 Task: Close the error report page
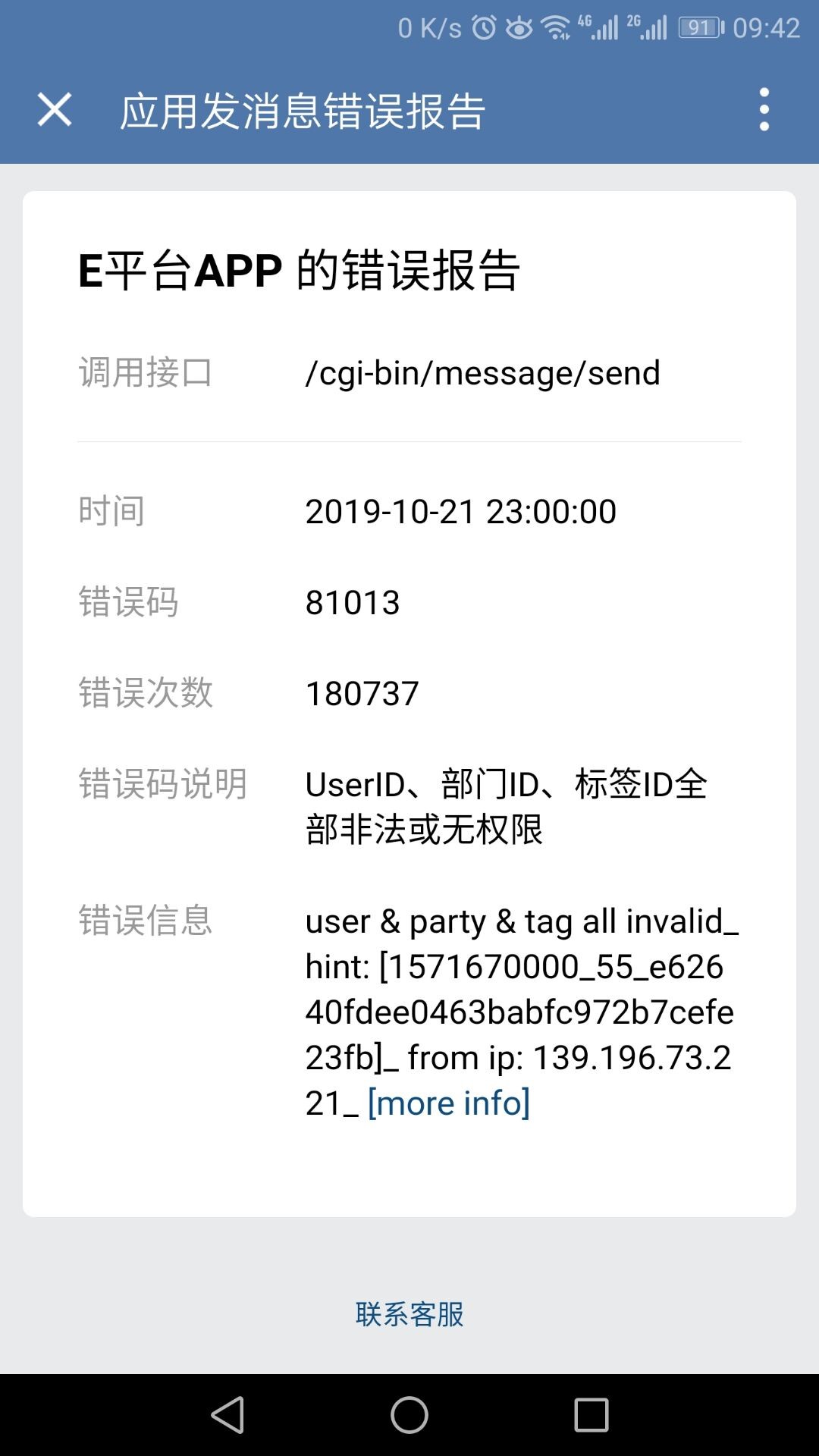tap(55, 110)
